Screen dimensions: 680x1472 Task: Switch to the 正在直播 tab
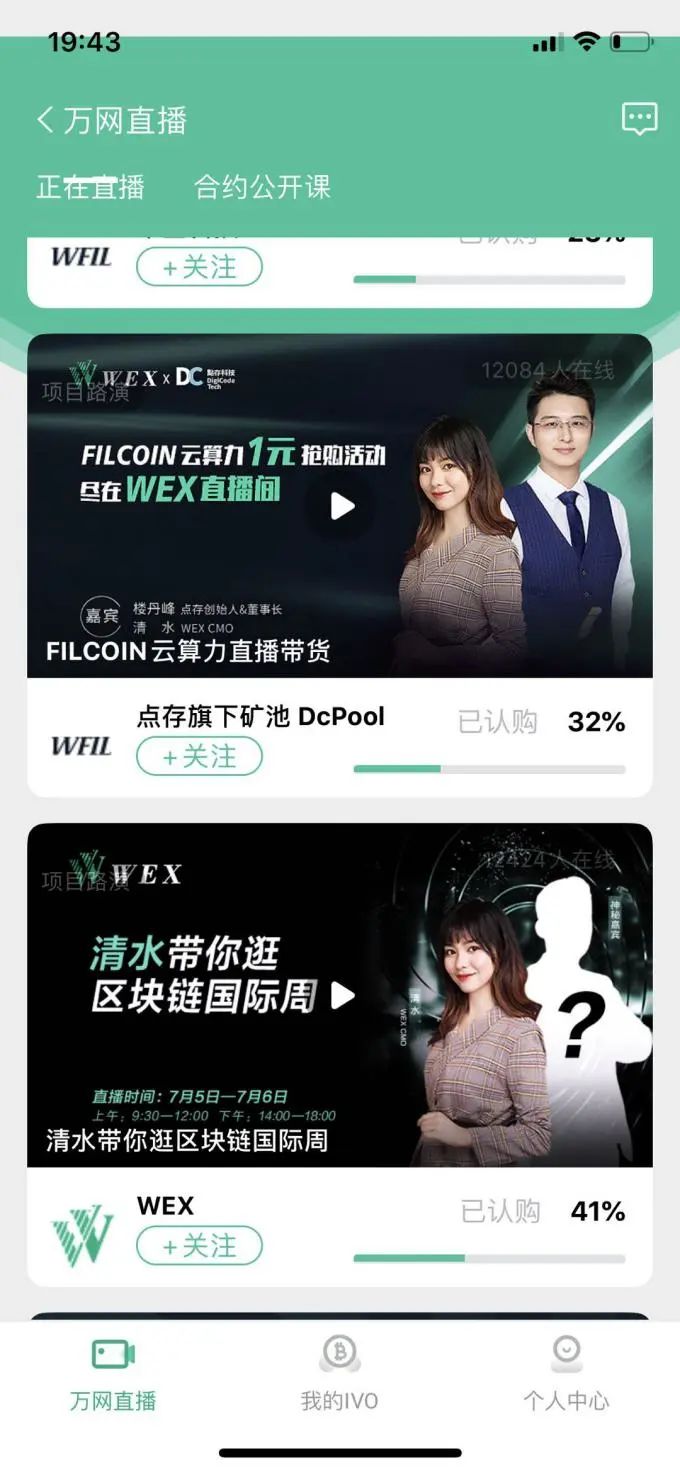[x=90, y=187]
